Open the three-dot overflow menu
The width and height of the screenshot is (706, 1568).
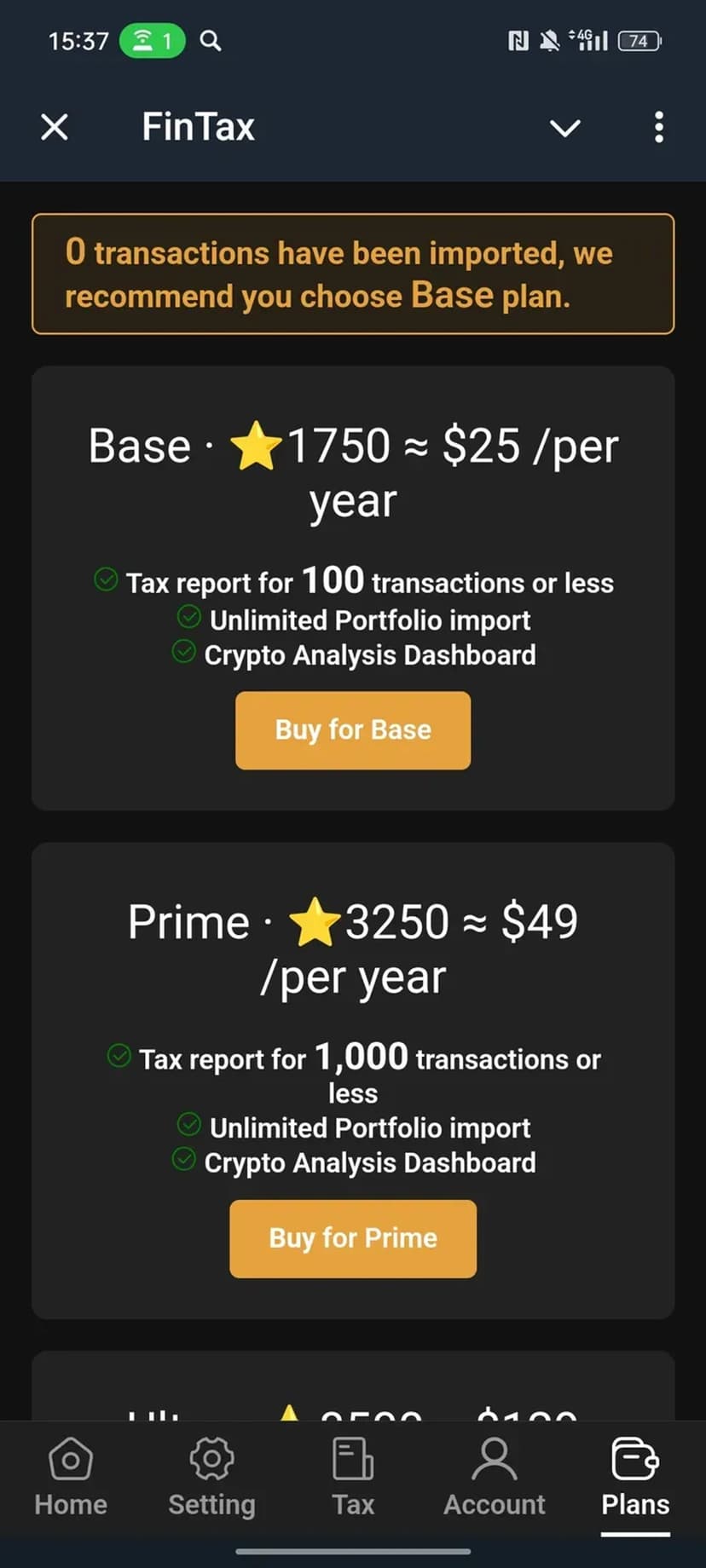658,127
